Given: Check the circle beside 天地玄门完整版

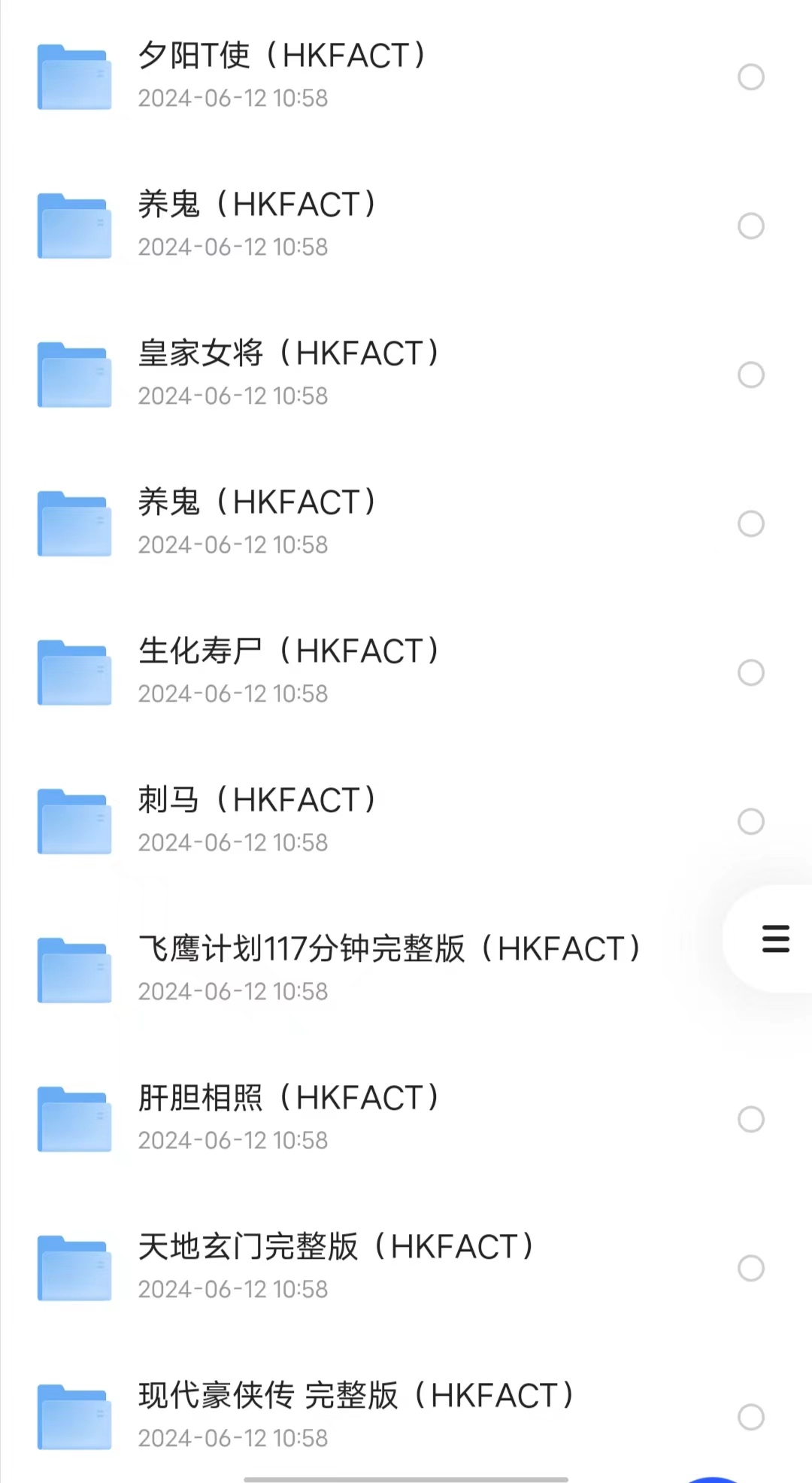Looking at the screenshot, I should click(x=751, y=1268).
